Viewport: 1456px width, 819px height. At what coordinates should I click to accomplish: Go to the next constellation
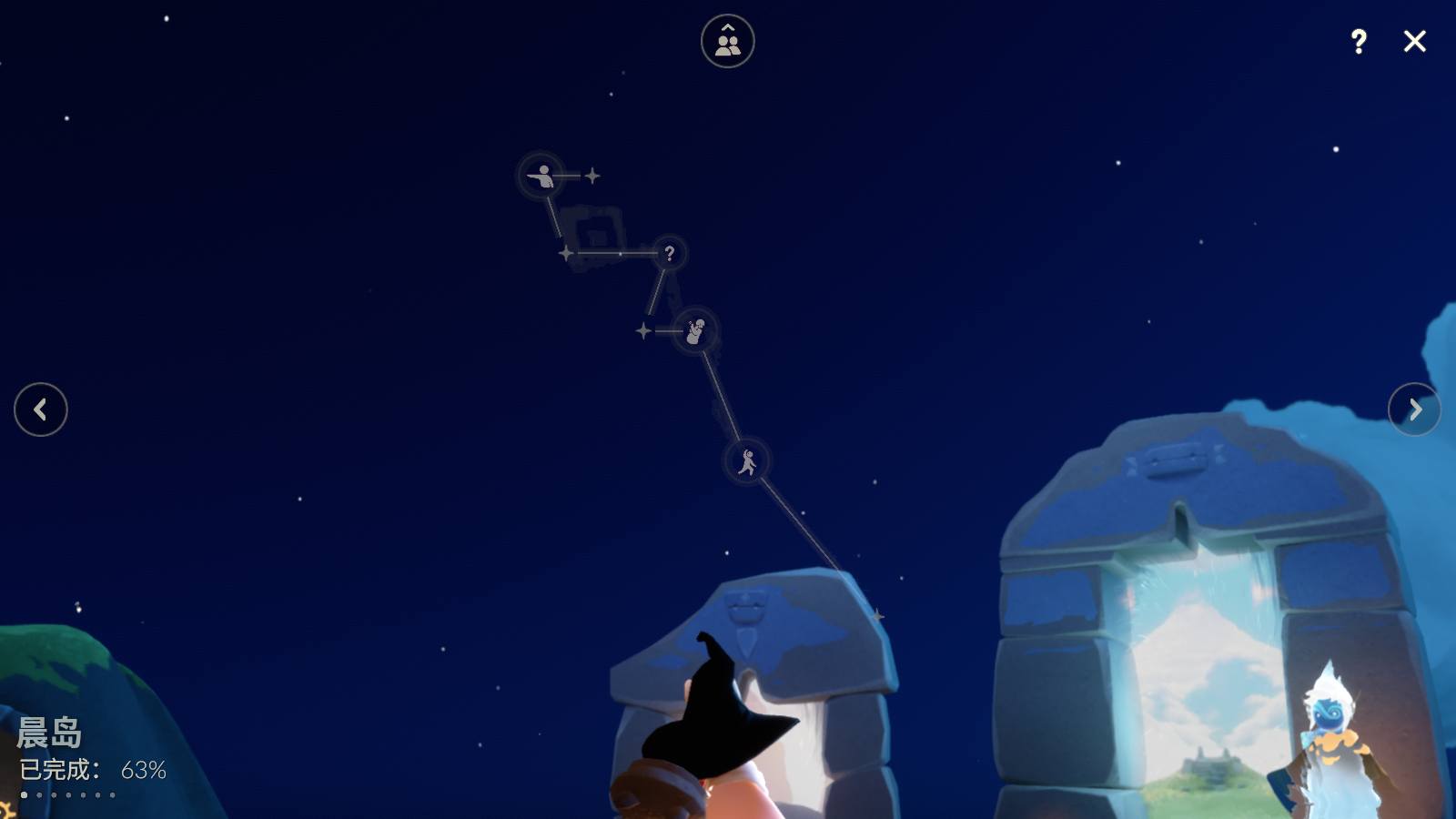1414,409
